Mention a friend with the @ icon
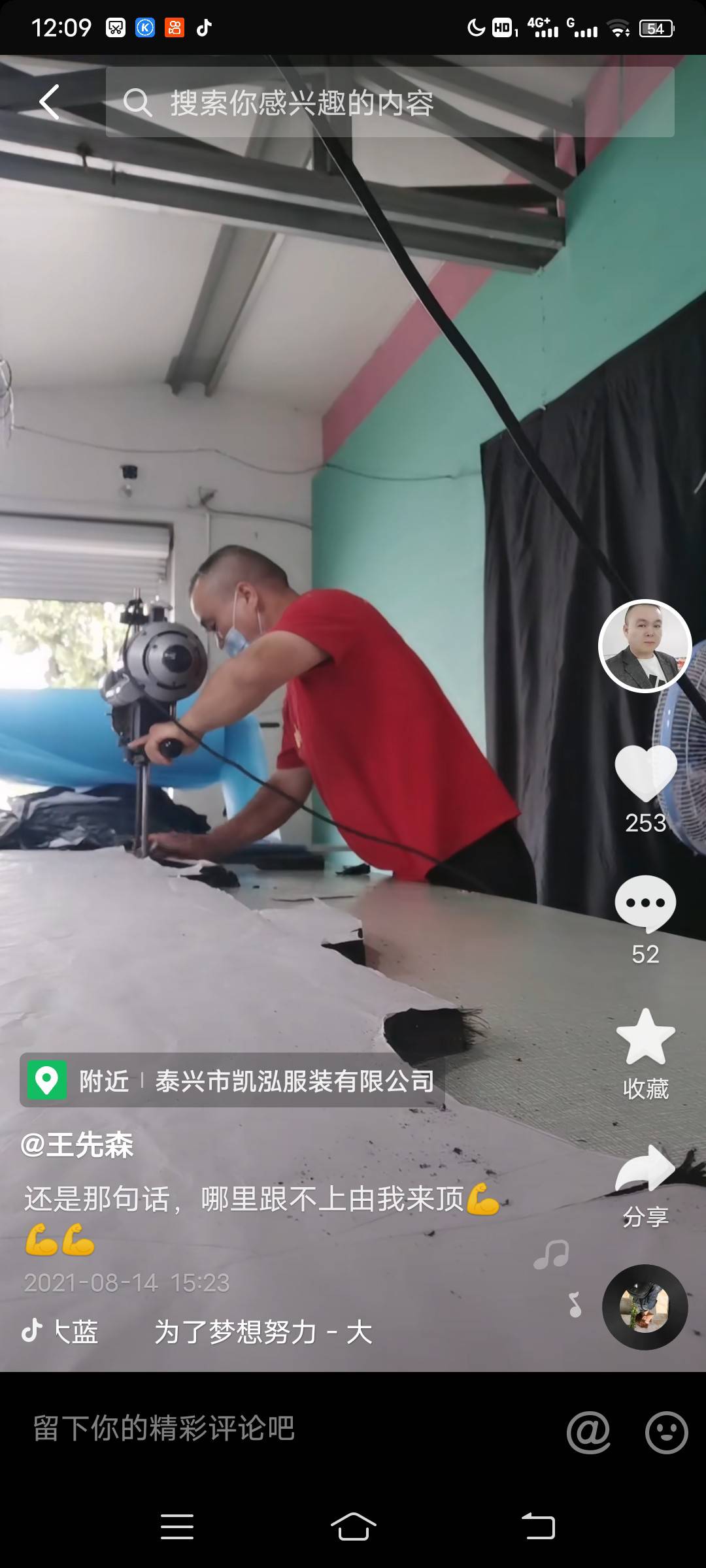The image size is (706, 1568). 588,1432
